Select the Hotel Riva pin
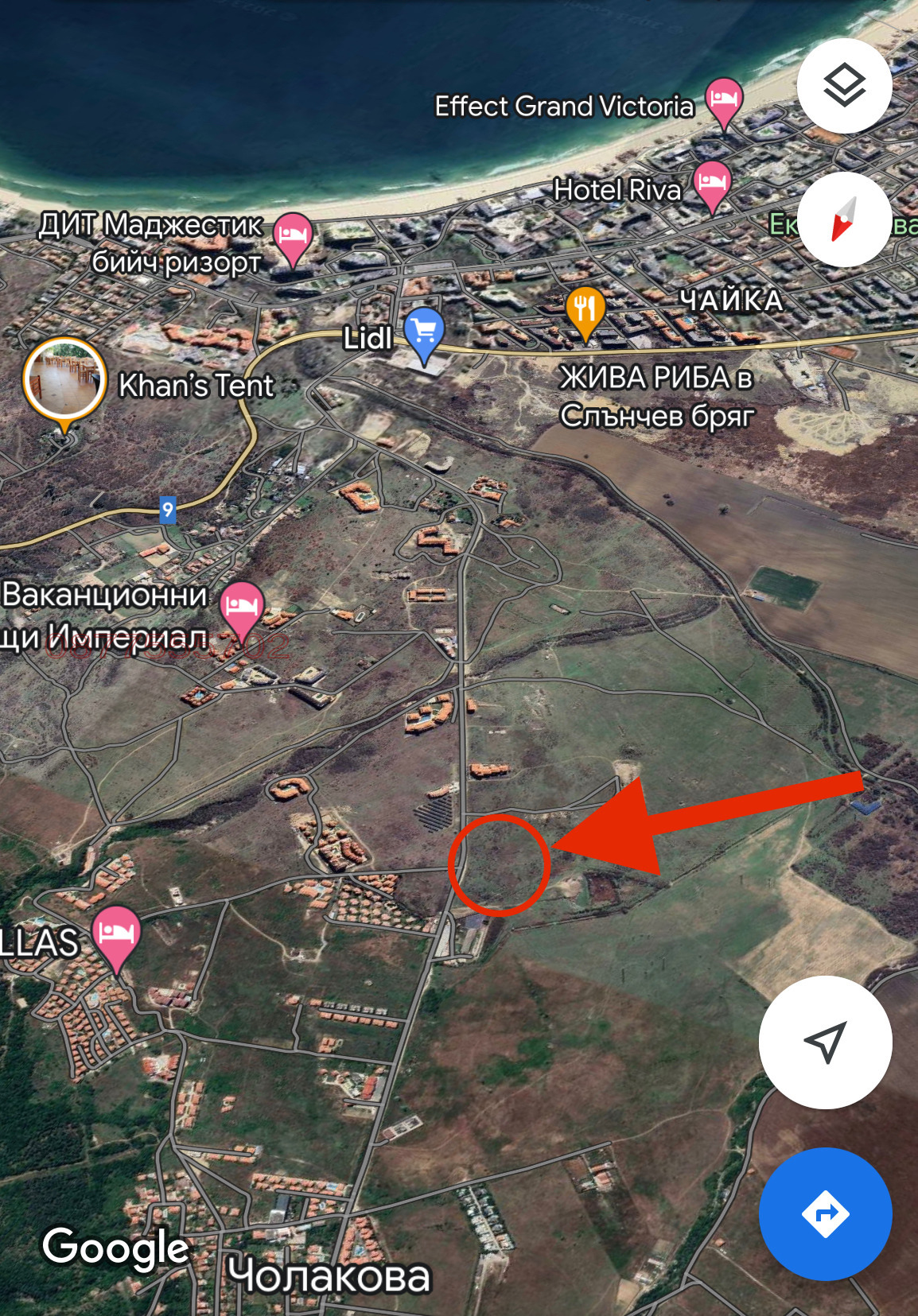 pyautogui.click(x=711, y=183)
